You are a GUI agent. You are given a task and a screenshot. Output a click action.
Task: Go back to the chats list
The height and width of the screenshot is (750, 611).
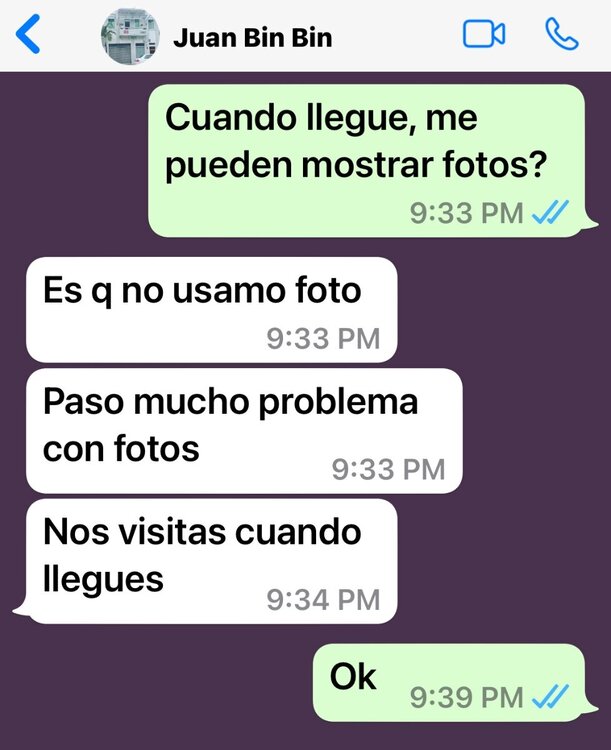pyautogui.click(x=30, y=35)
